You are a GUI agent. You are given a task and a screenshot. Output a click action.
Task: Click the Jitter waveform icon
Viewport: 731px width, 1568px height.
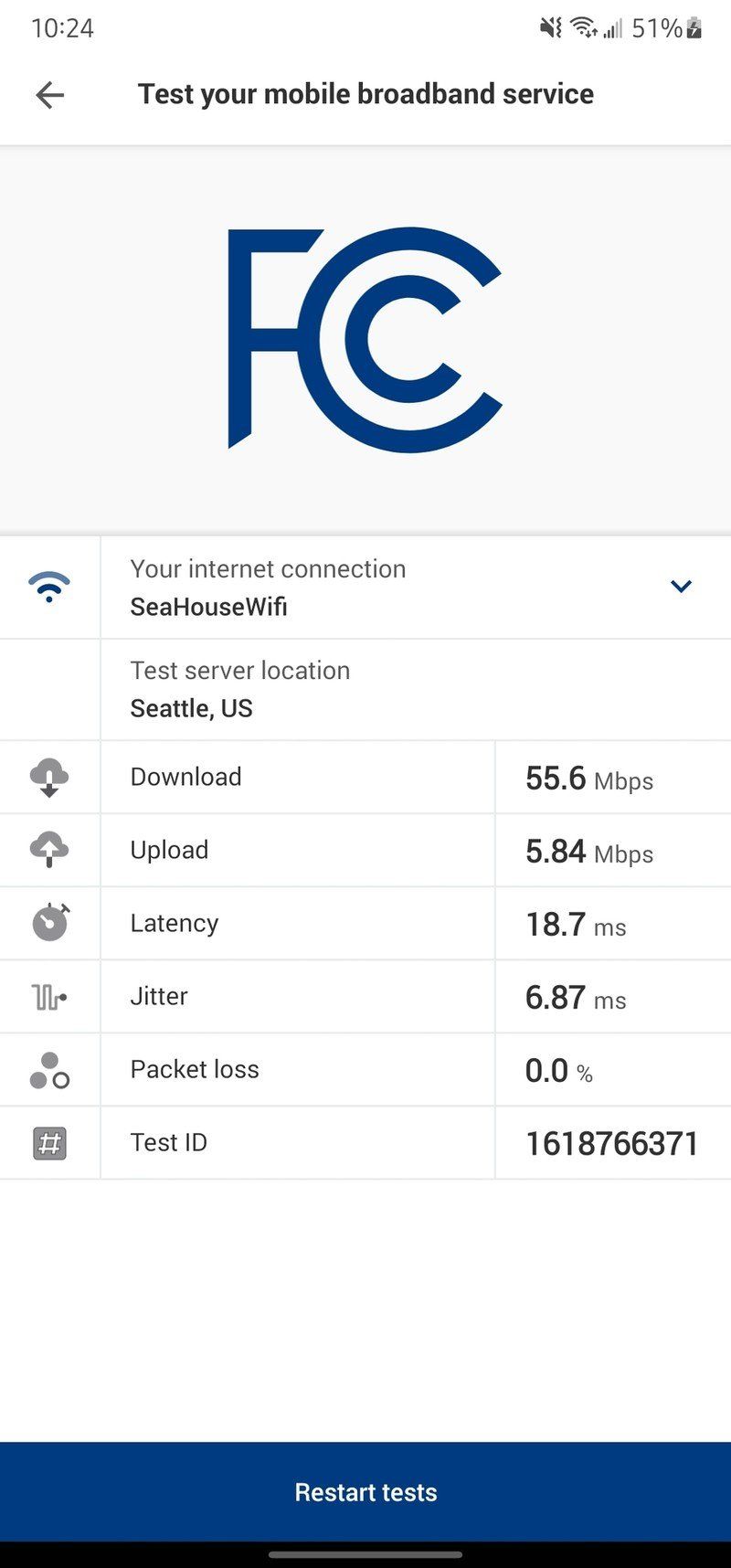(49, 996)
